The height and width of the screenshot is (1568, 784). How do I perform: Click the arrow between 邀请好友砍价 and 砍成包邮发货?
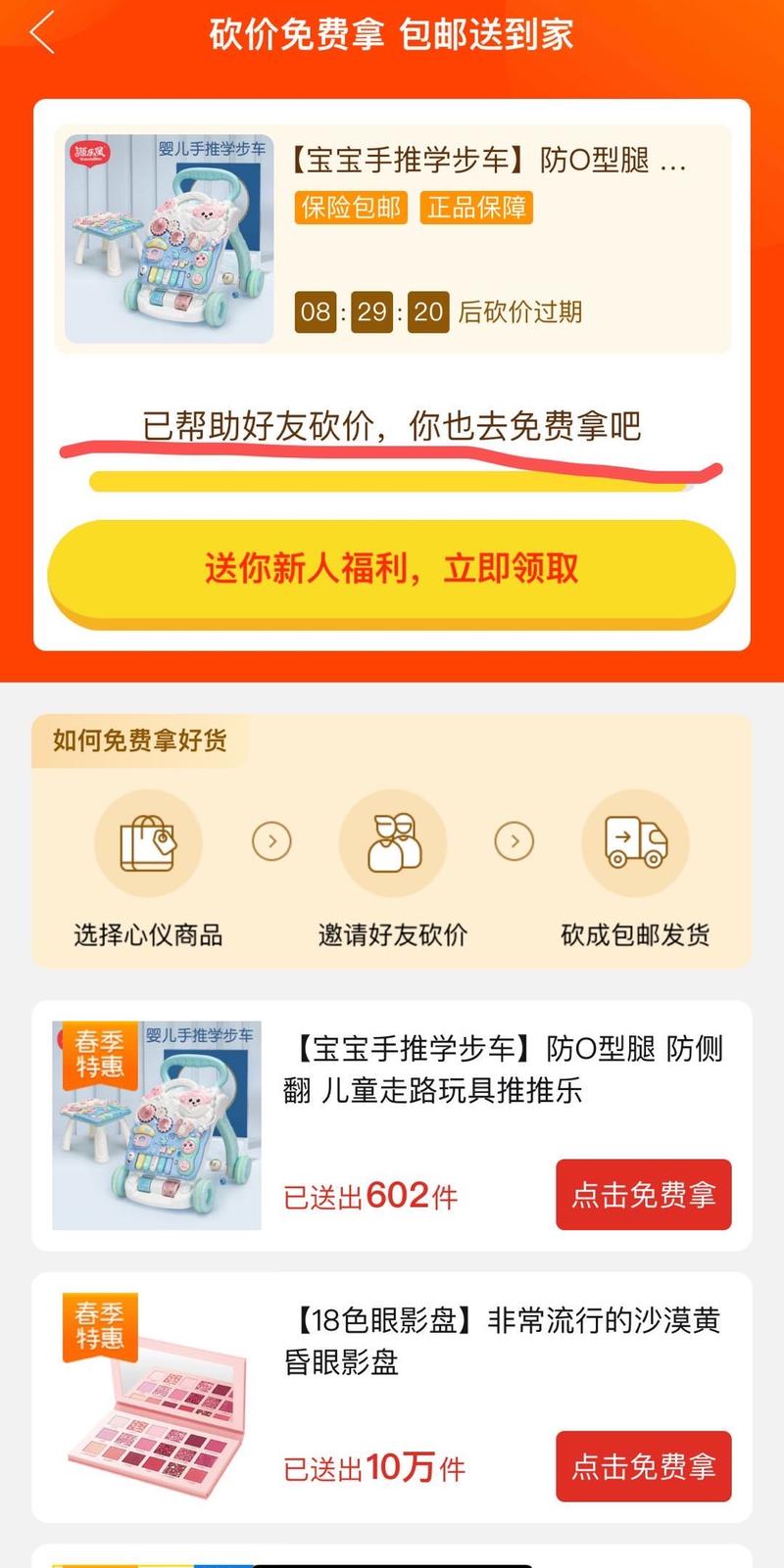coord(514,842)
